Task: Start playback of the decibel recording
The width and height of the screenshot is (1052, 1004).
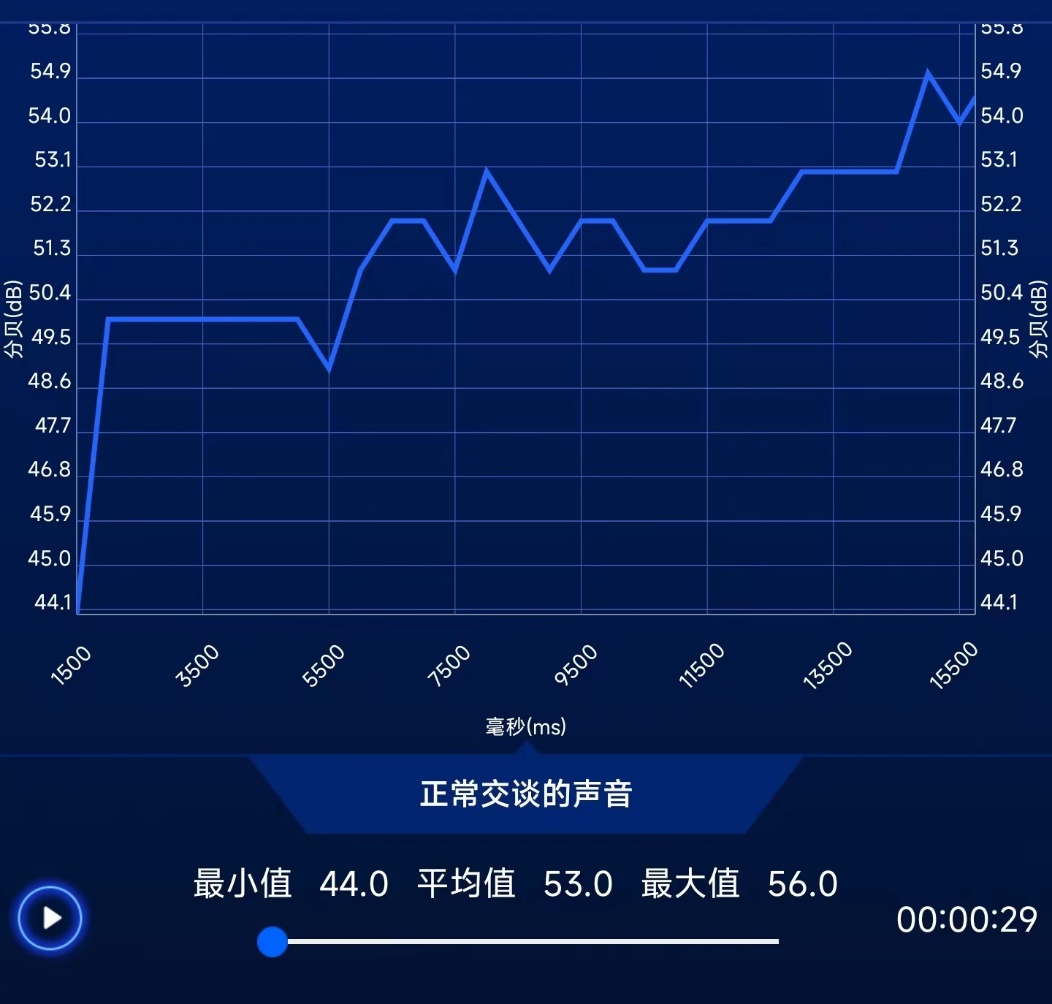Action: point(50,917)
